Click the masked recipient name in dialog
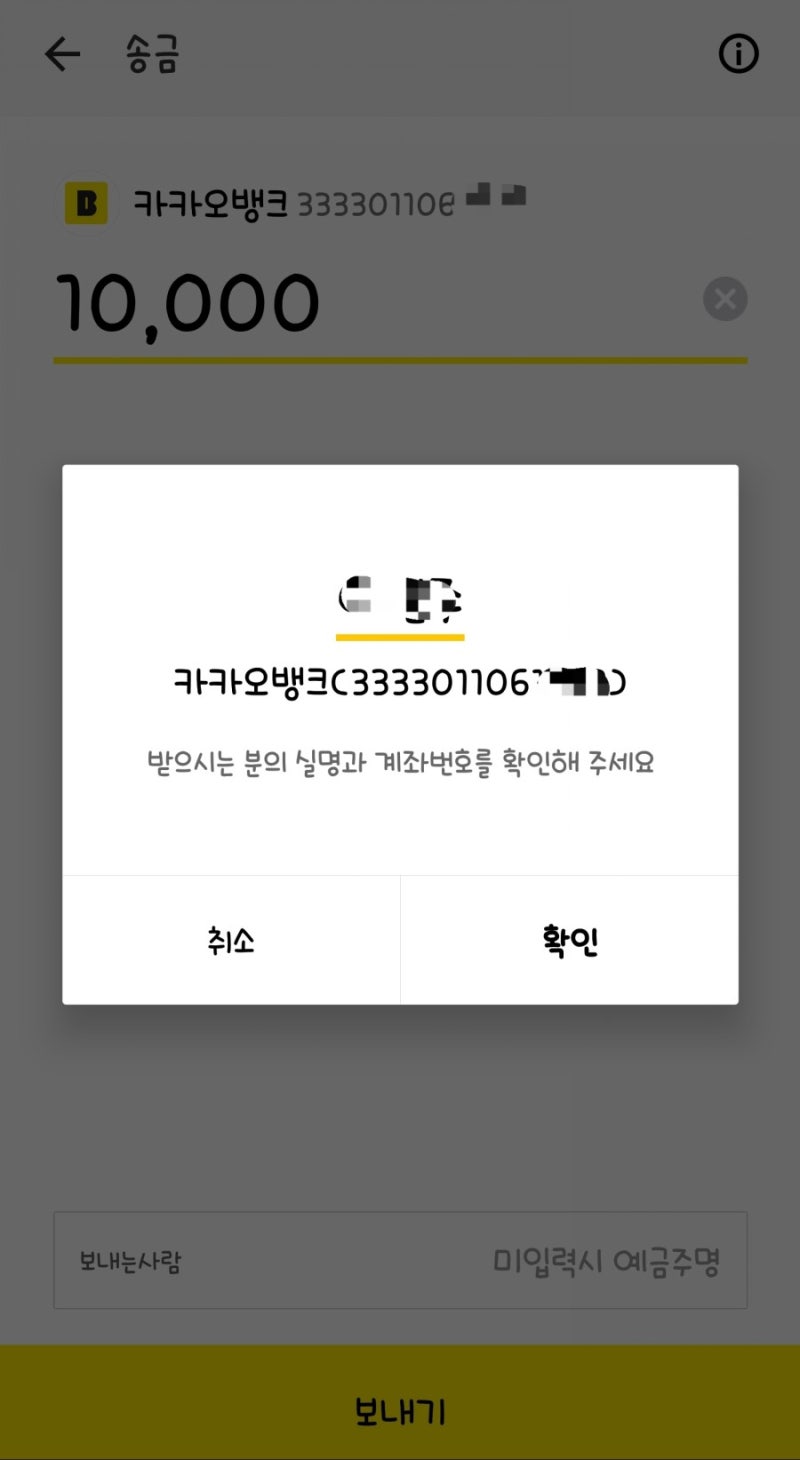800x1460 pixels. click(x=398, y=597)
